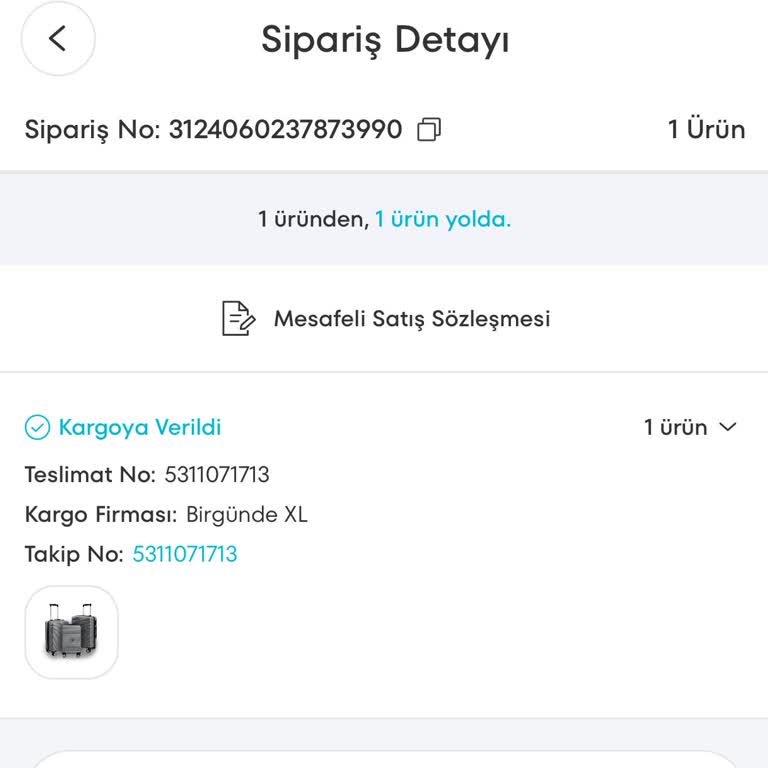
Task: Open the luggage product thumbnail
Action: [x=71, y=632]
